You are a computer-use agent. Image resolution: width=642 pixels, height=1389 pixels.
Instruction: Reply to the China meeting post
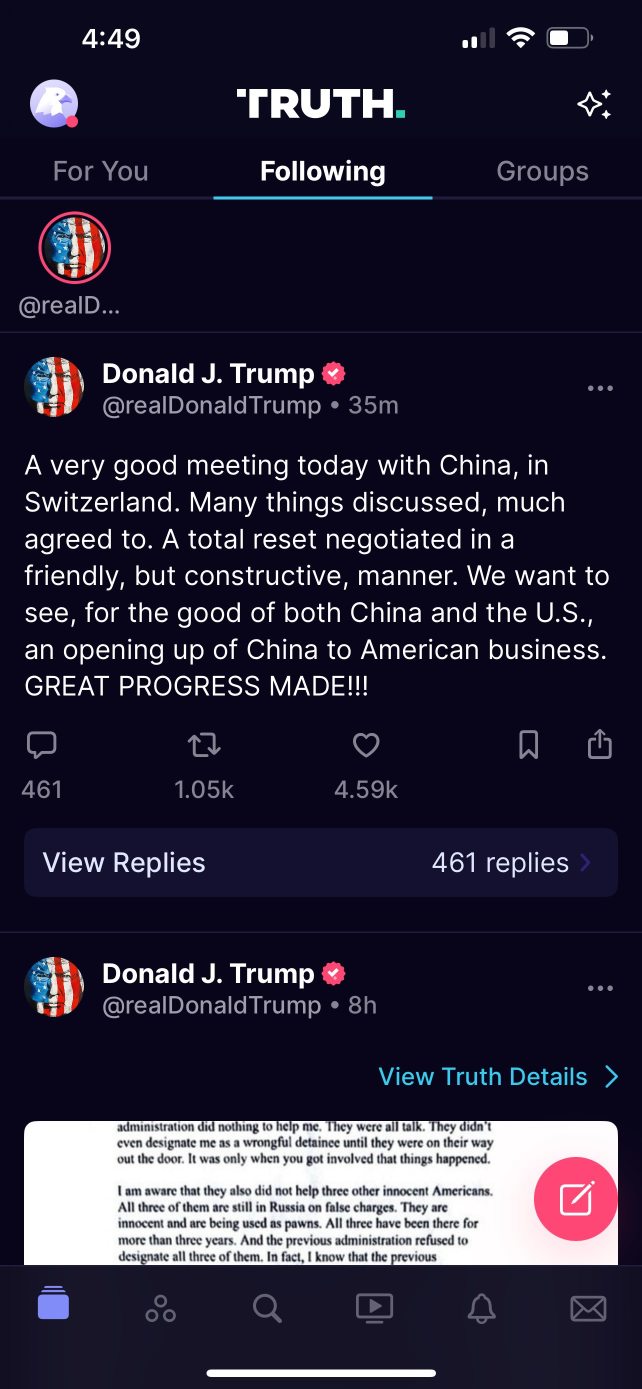pyautogui.click(x=41, y=745)
